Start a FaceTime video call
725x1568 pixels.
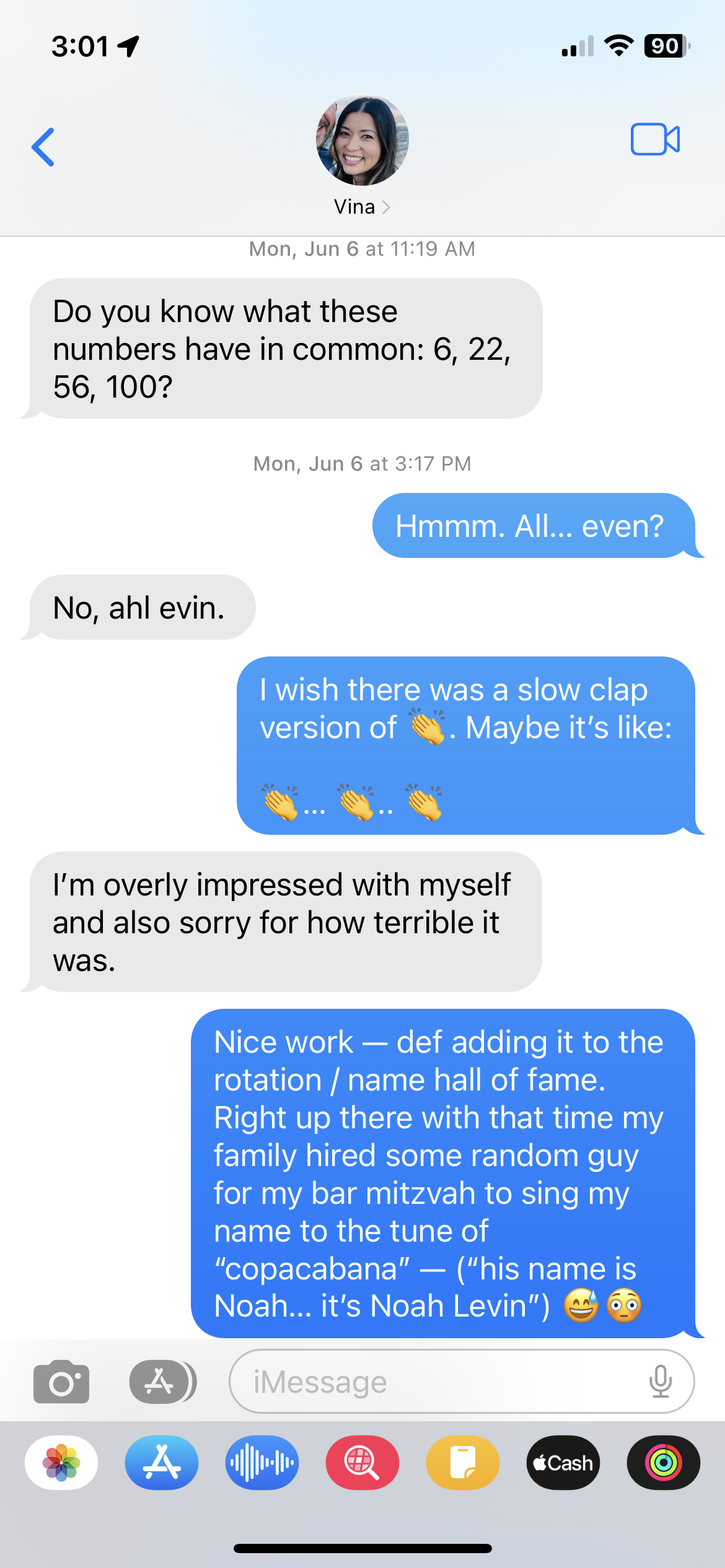point(655,139)
